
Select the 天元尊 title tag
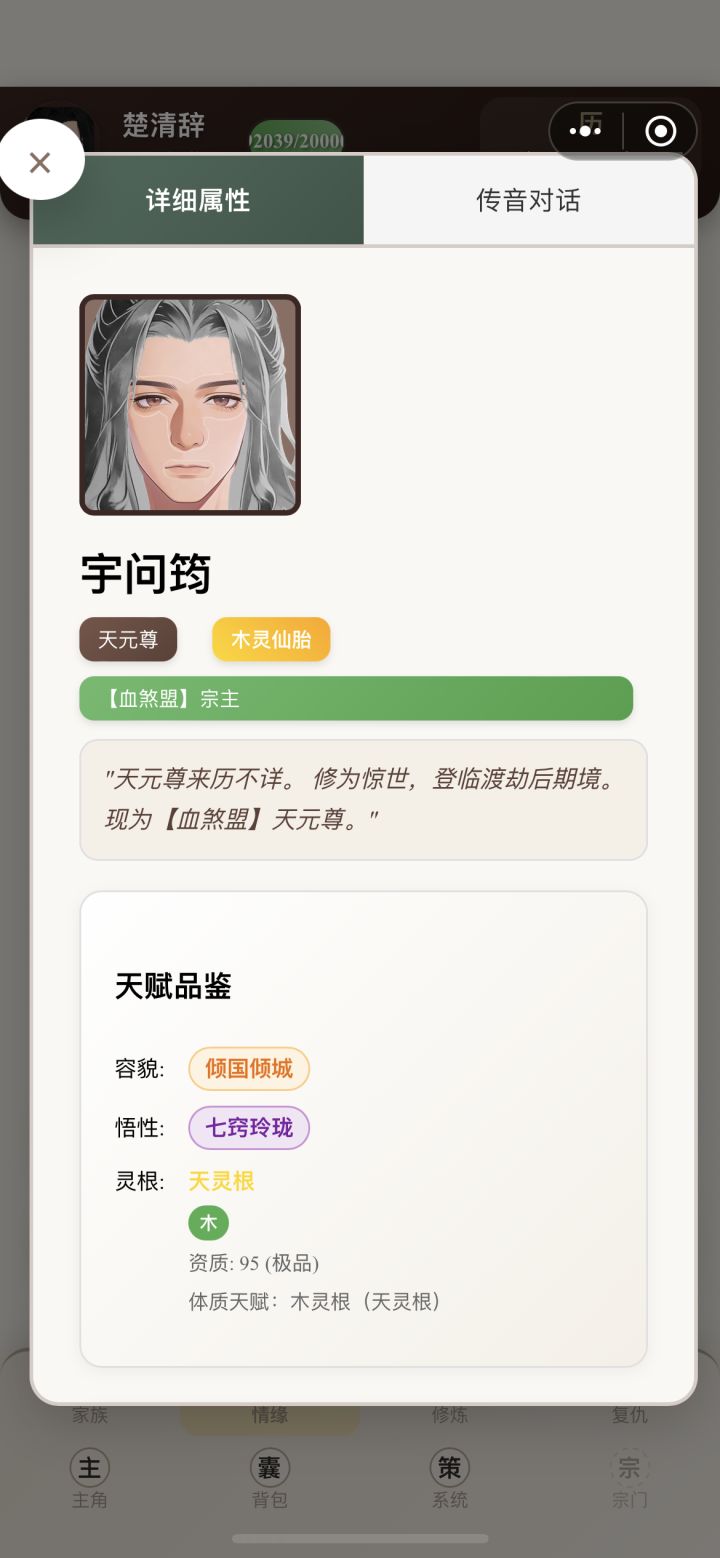click(x=128, y=639)
